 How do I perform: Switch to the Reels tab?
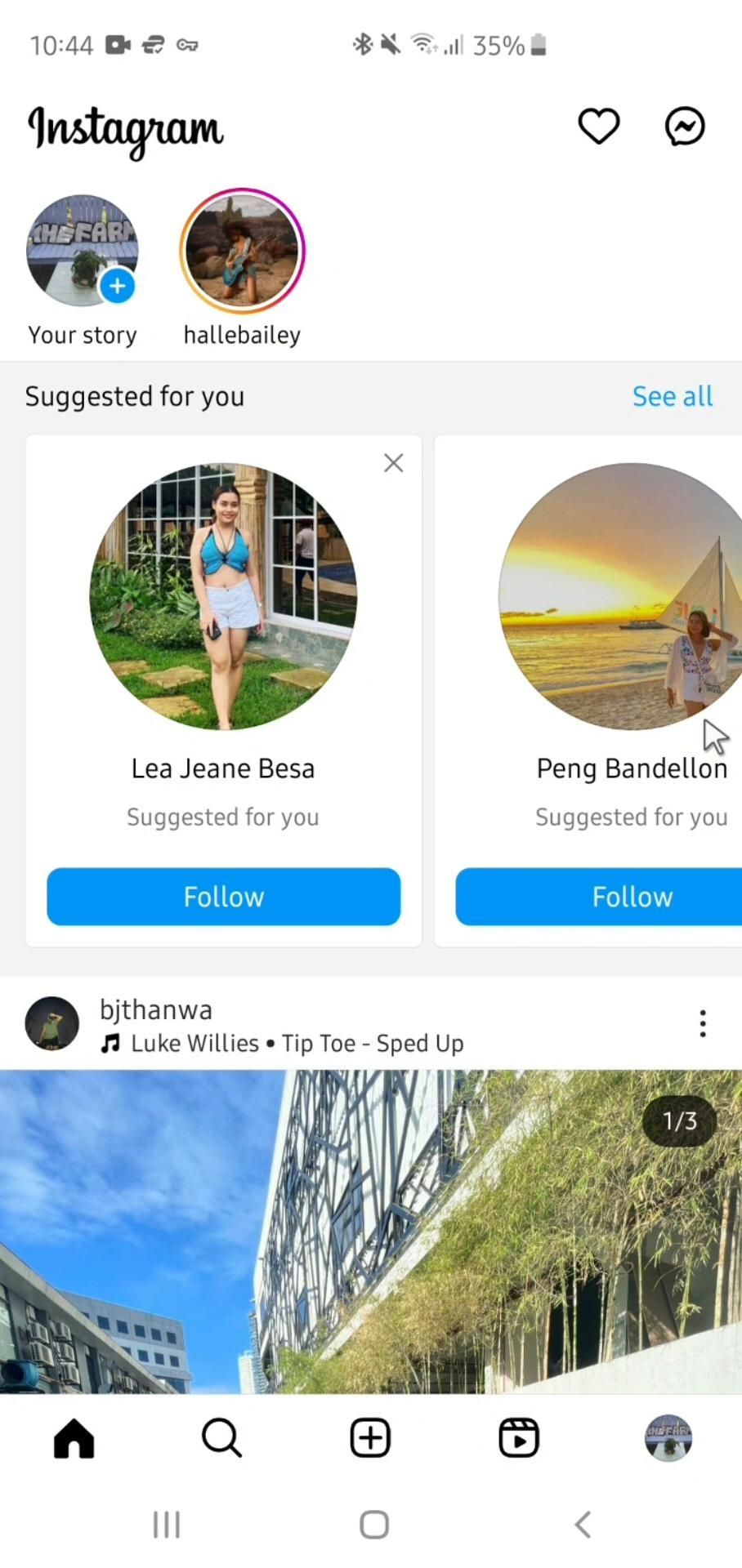point(519,1438)
